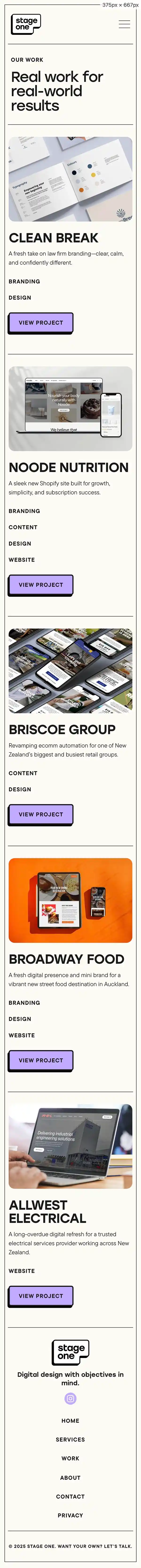Viewport: 141px width, 1568px height.
Task: View the Noode Nutrition project
Action: 41,584
